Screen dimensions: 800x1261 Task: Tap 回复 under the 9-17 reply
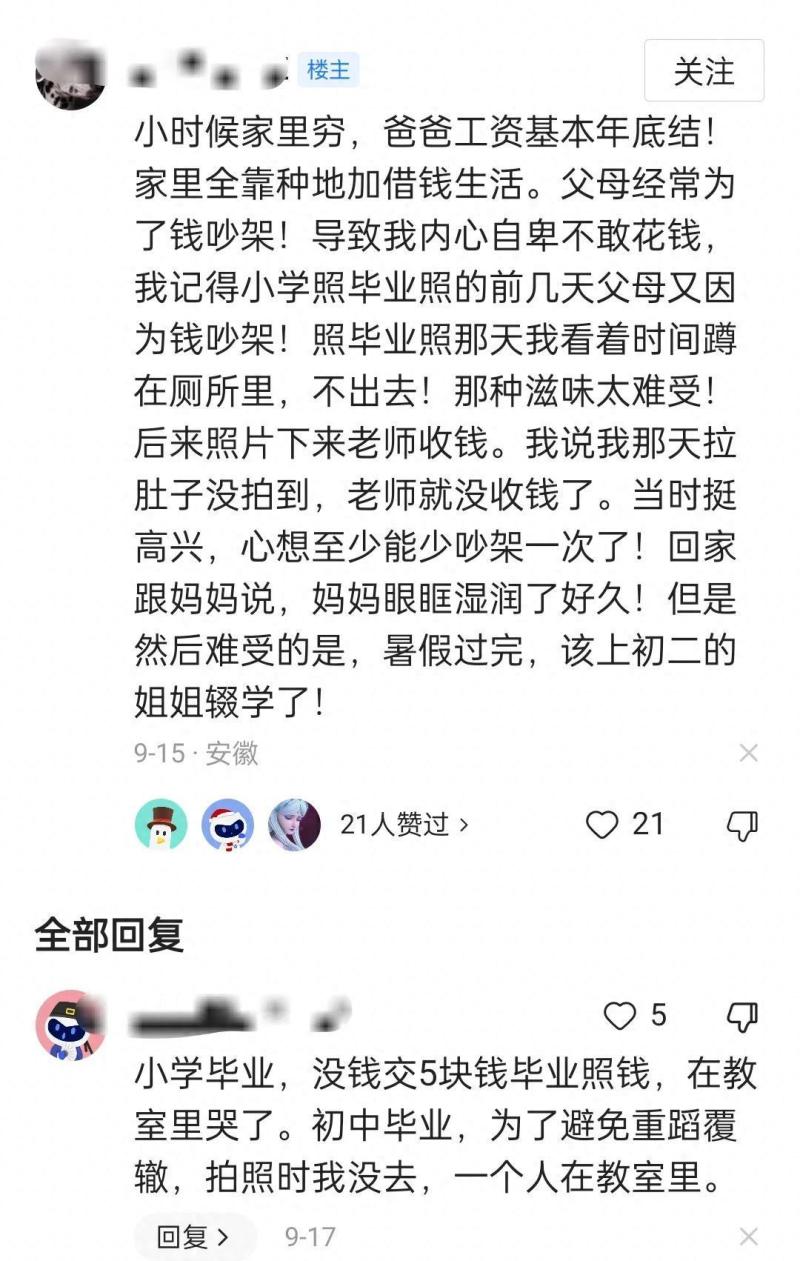pyautogui.click(x=194, y=1236)
